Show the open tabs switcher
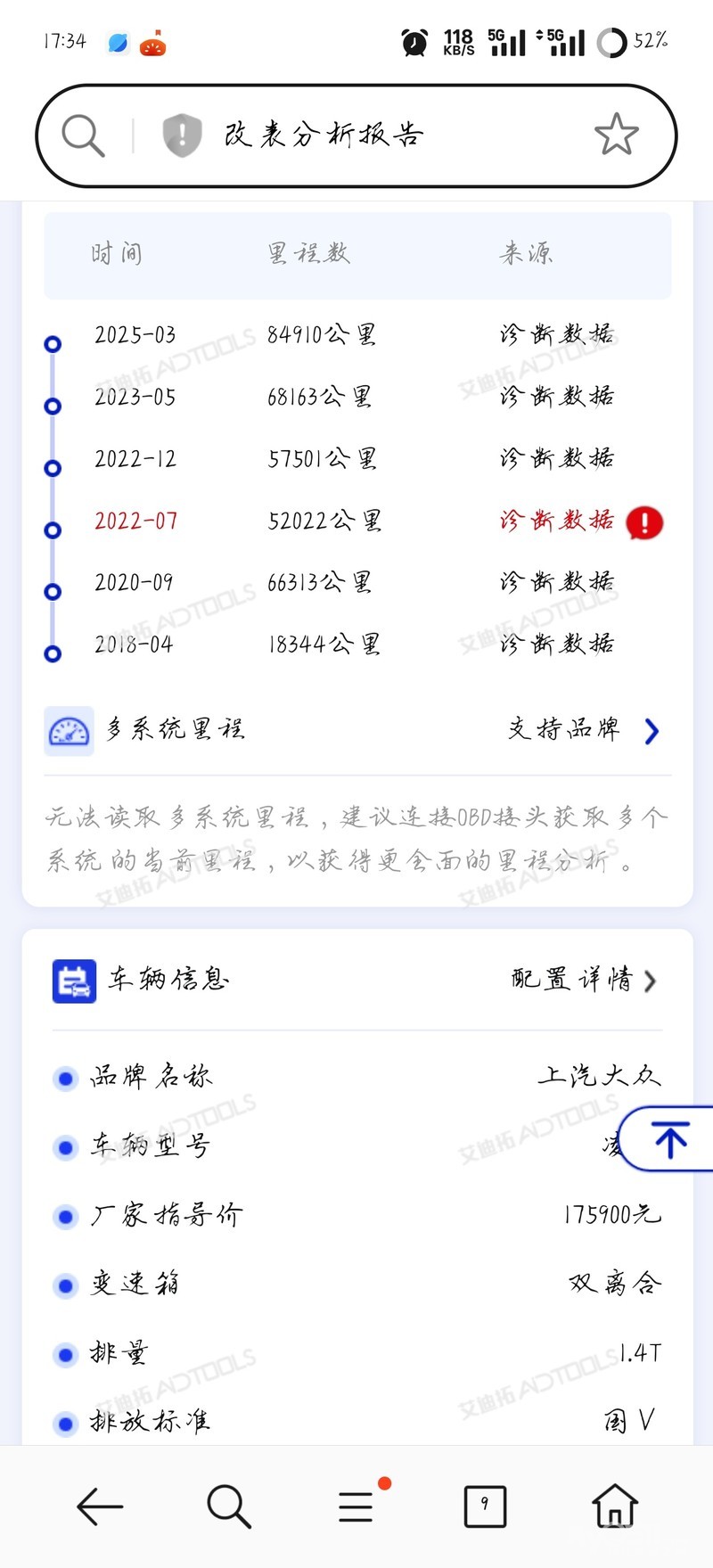This screenshot has height=1568, width=713. point(485,1506)
